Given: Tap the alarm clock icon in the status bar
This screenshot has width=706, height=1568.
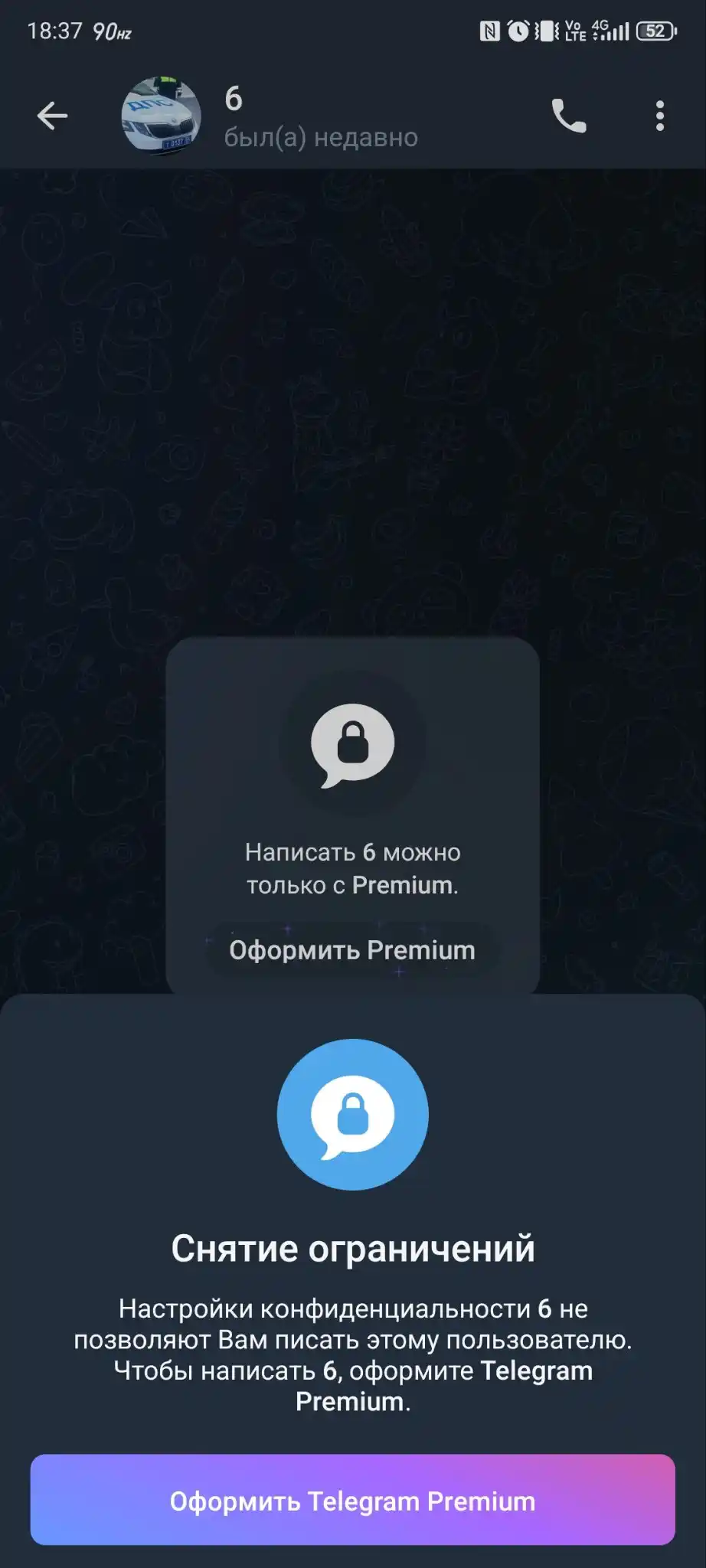Looking at the screenshot, I should point(518,29).
